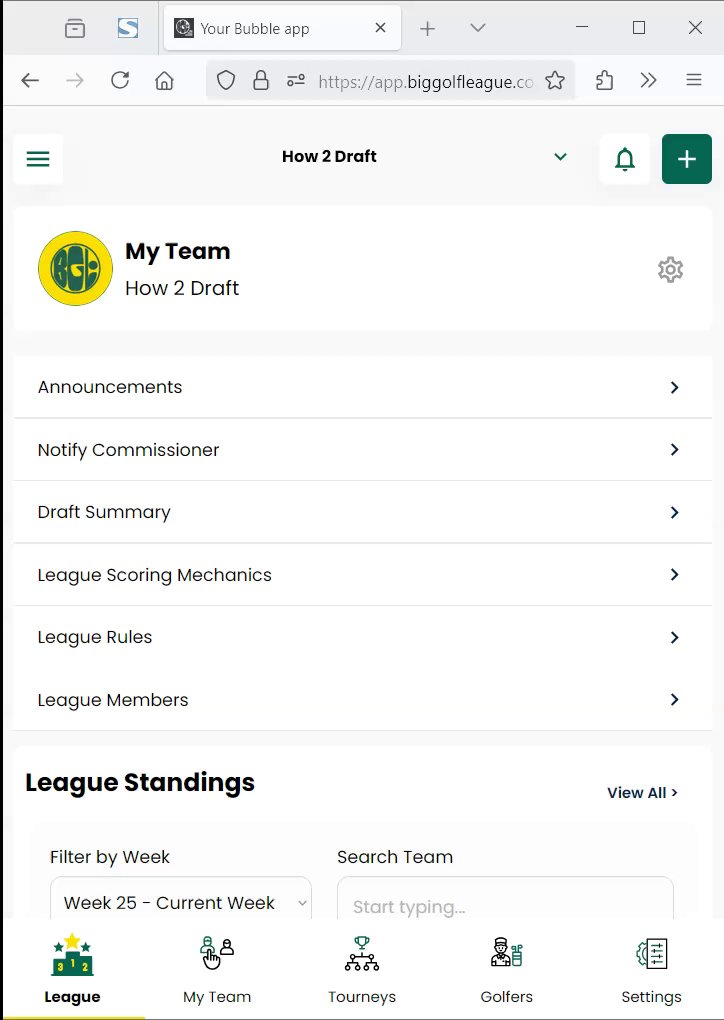Tap the green plus button

[x=686, y=159]
